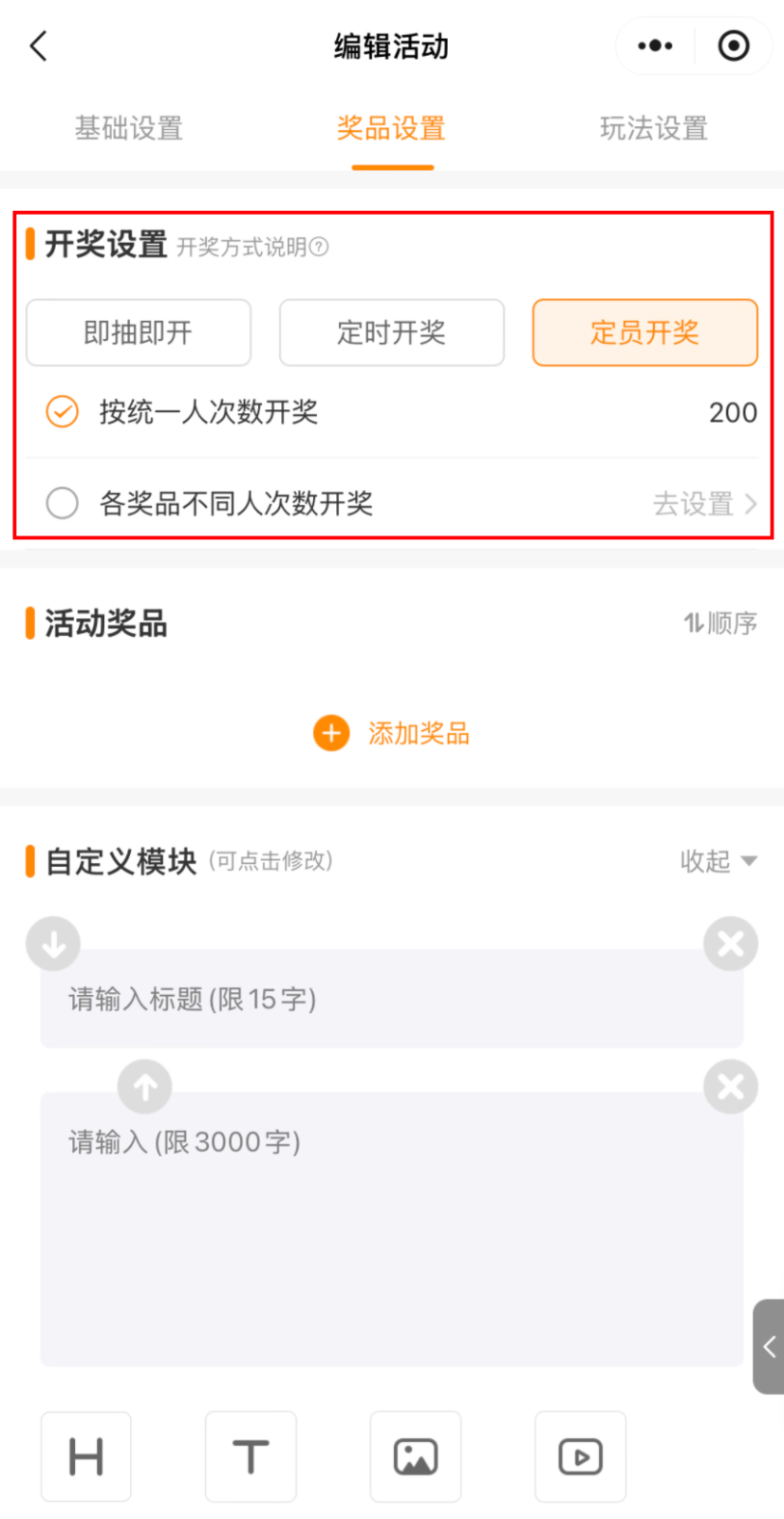Viewport: 784px width, 1519px height.
Task: Remove the title block with its X icon
Action: point(730,944)
